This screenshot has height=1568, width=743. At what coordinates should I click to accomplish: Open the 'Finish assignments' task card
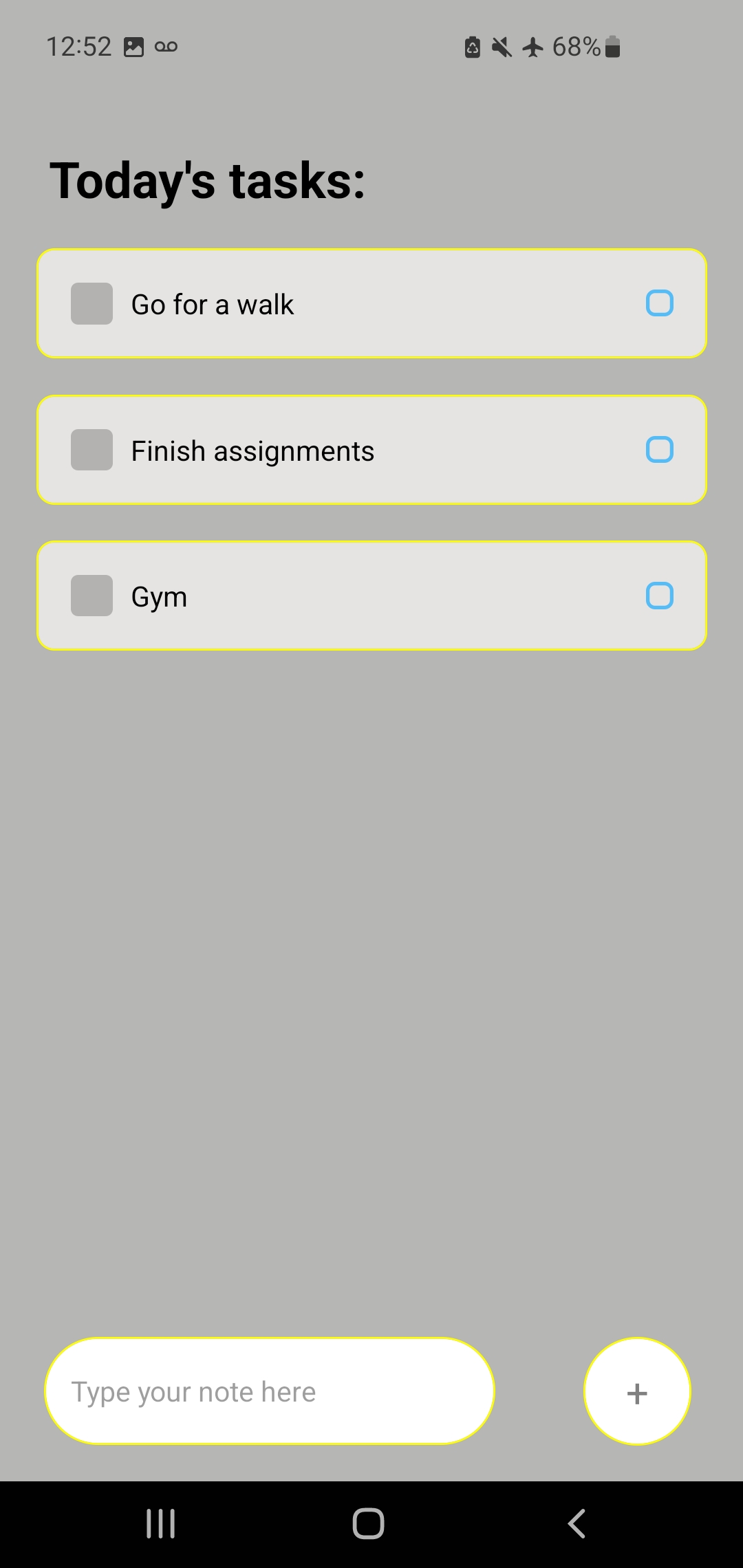[371, 450]
